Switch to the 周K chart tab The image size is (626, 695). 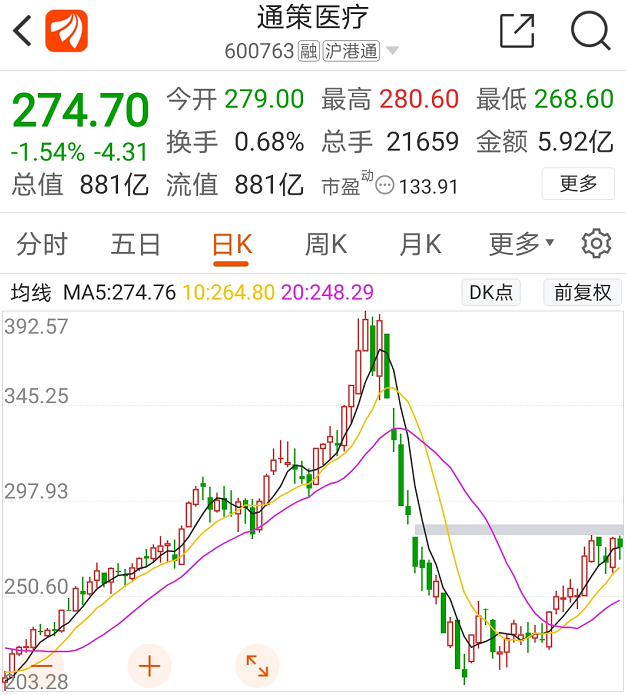click(325, 243)
